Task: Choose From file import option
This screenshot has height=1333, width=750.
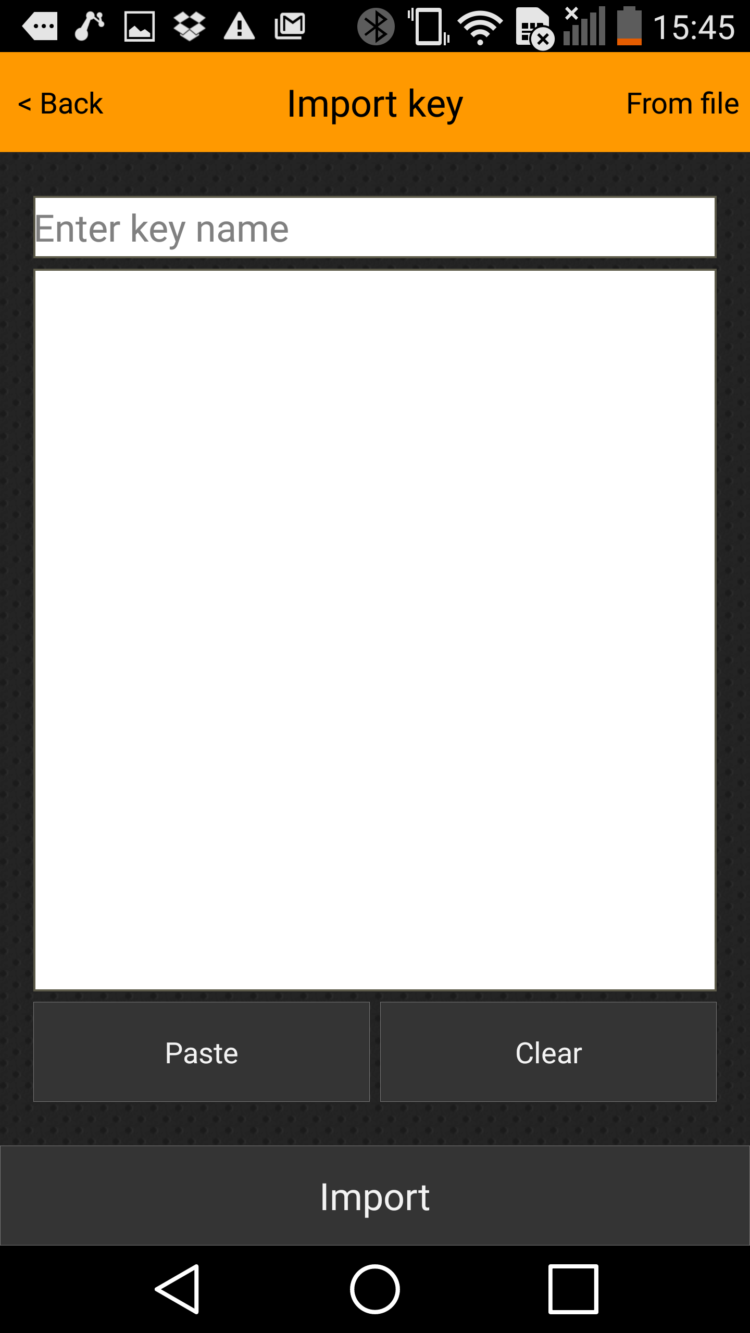Action: 682,103
